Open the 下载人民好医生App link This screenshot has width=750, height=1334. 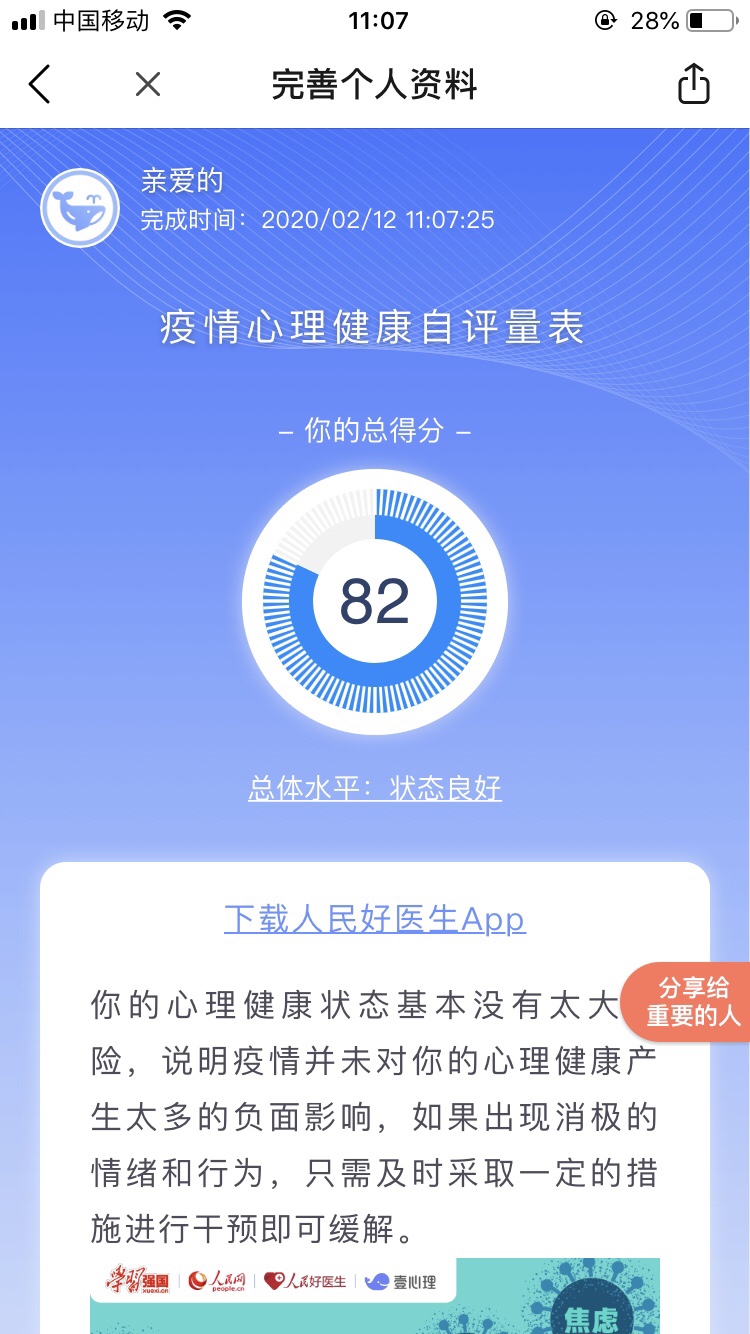coord(375,919)
